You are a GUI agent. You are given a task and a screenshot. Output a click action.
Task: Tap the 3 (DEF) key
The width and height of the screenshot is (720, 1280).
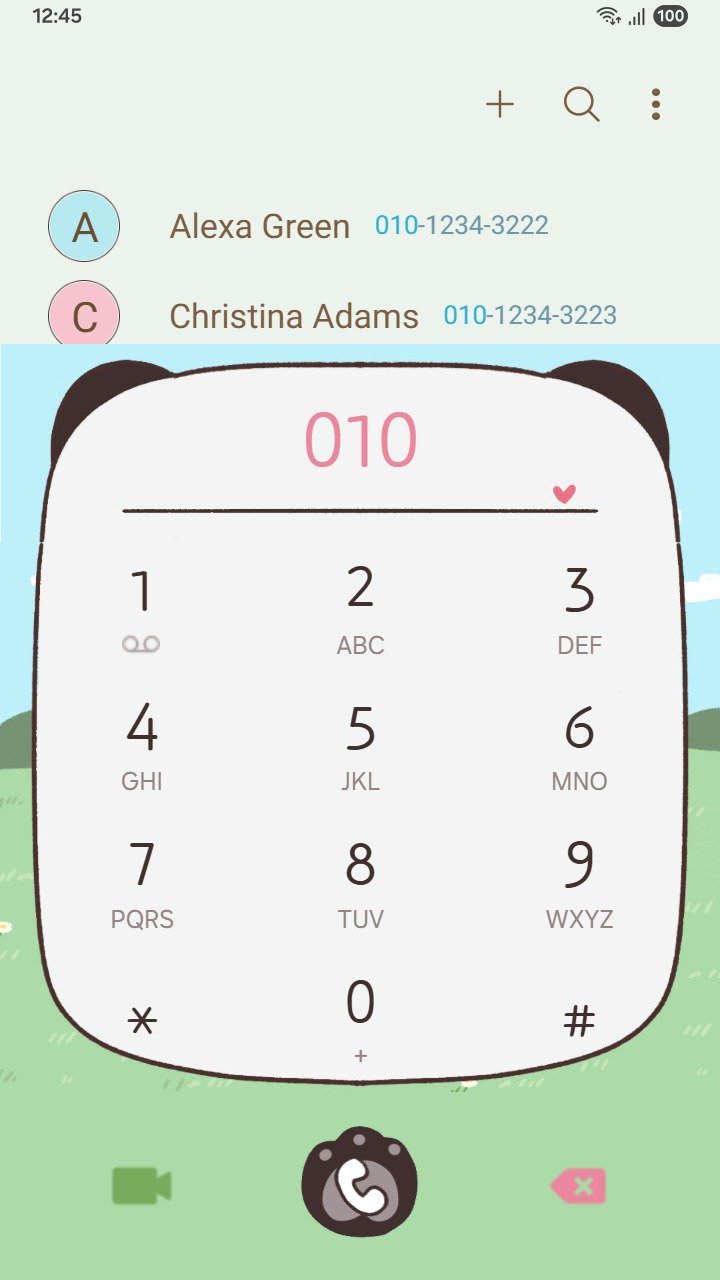coord(579,607)
